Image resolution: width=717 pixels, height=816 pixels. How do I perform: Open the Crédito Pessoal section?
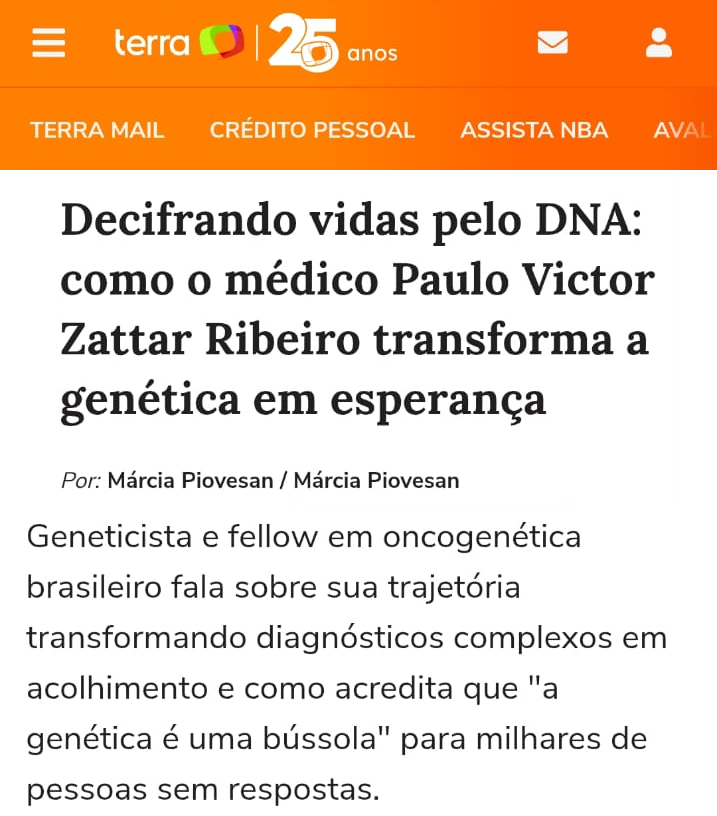tap(312, 130)
